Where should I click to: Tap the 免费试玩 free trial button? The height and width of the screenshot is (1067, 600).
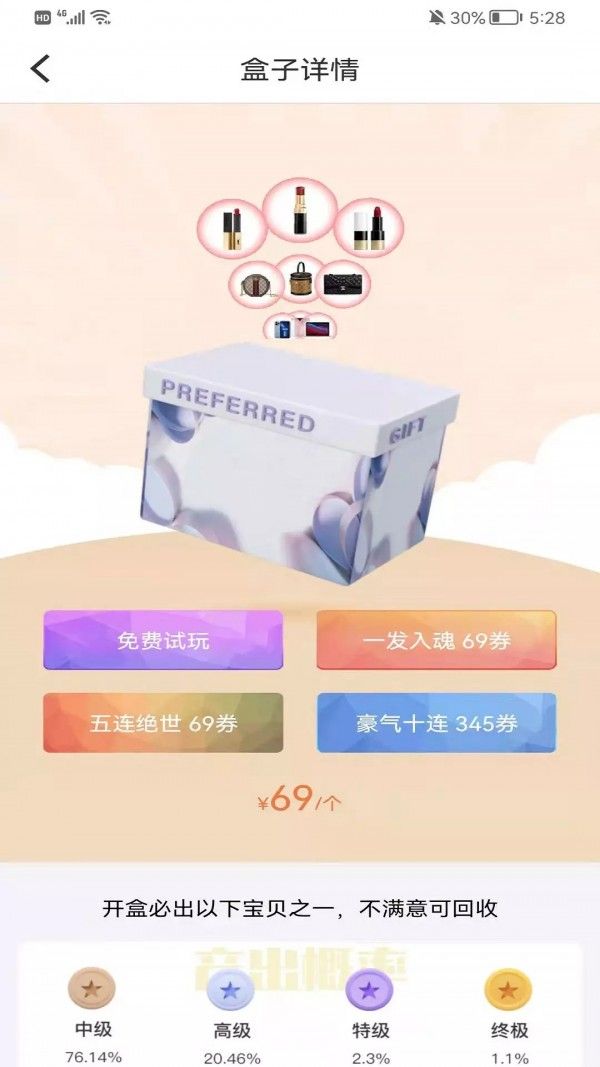pos(163,641)
